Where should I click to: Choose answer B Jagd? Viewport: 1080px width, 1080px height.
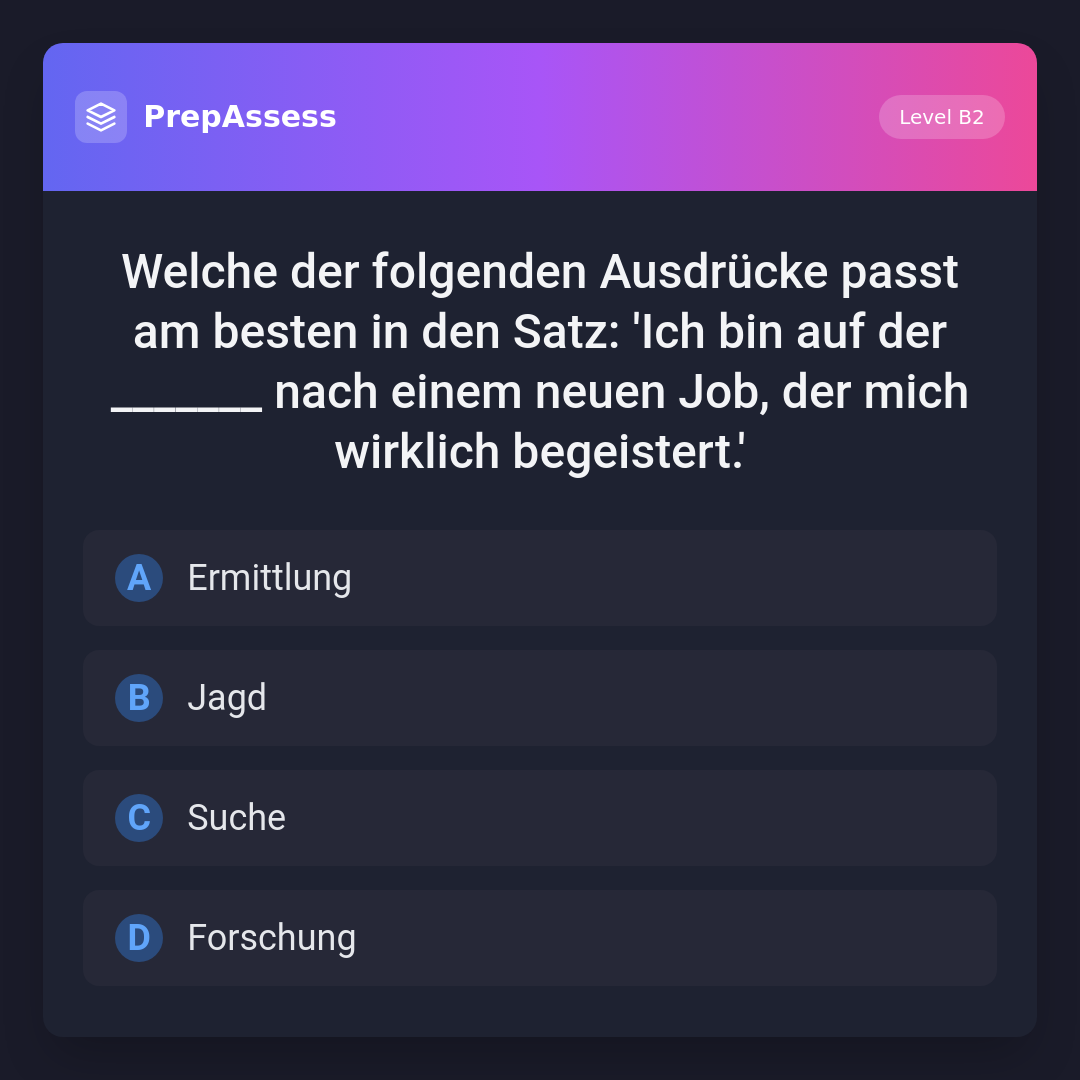[x=540, y=698]
